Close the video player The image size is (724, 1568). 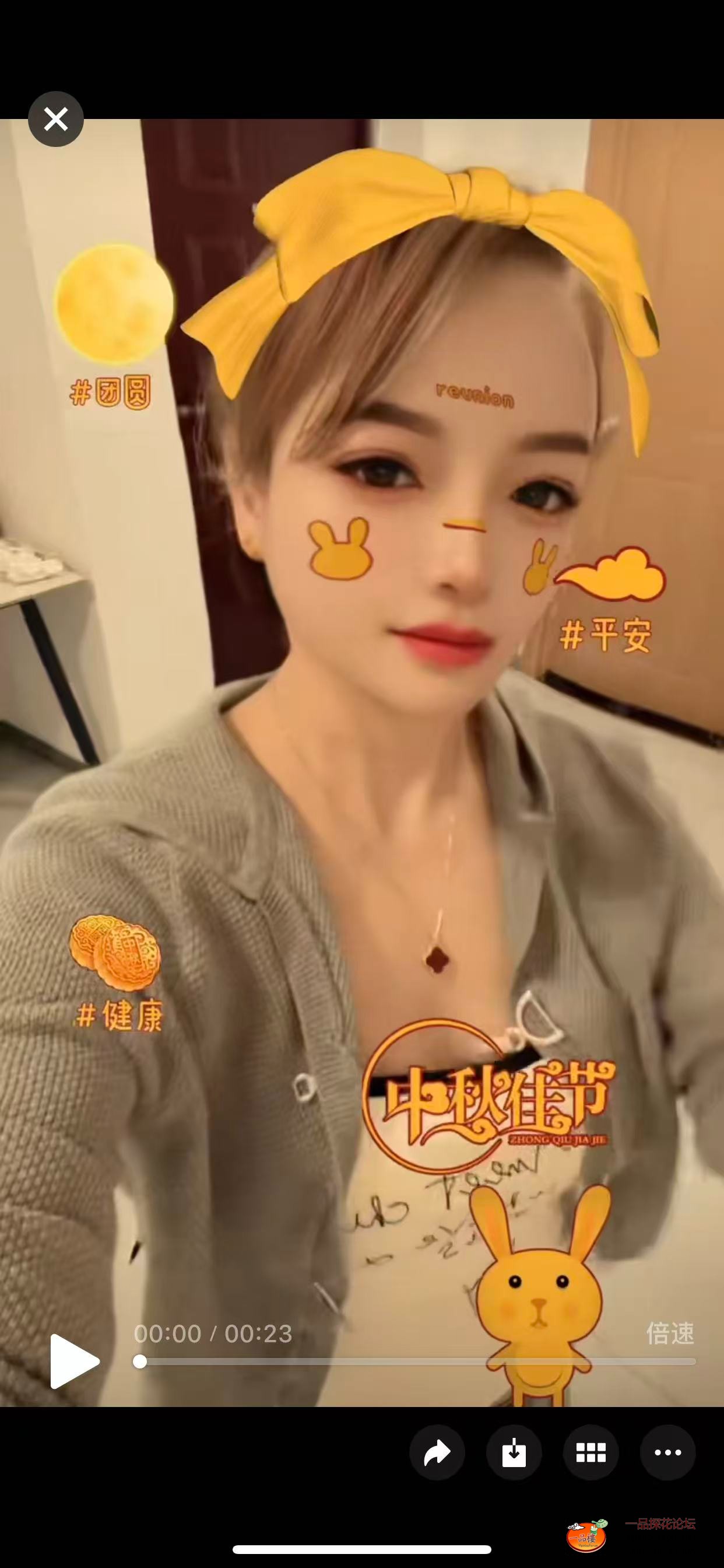55,118
